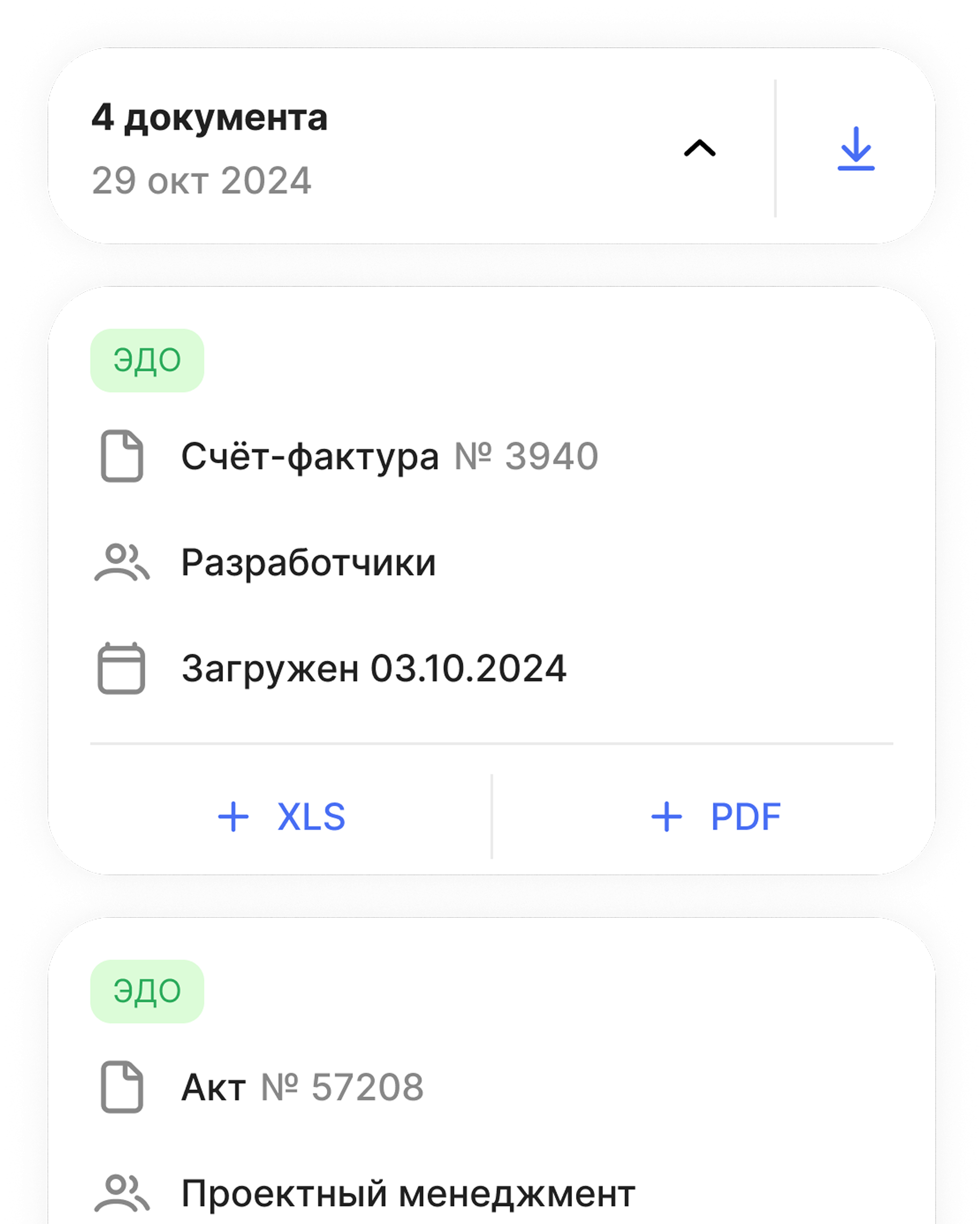980x1224 pixels.
Task: Download all documents from 29 окт 2024
Action: (x=856, y=148)
